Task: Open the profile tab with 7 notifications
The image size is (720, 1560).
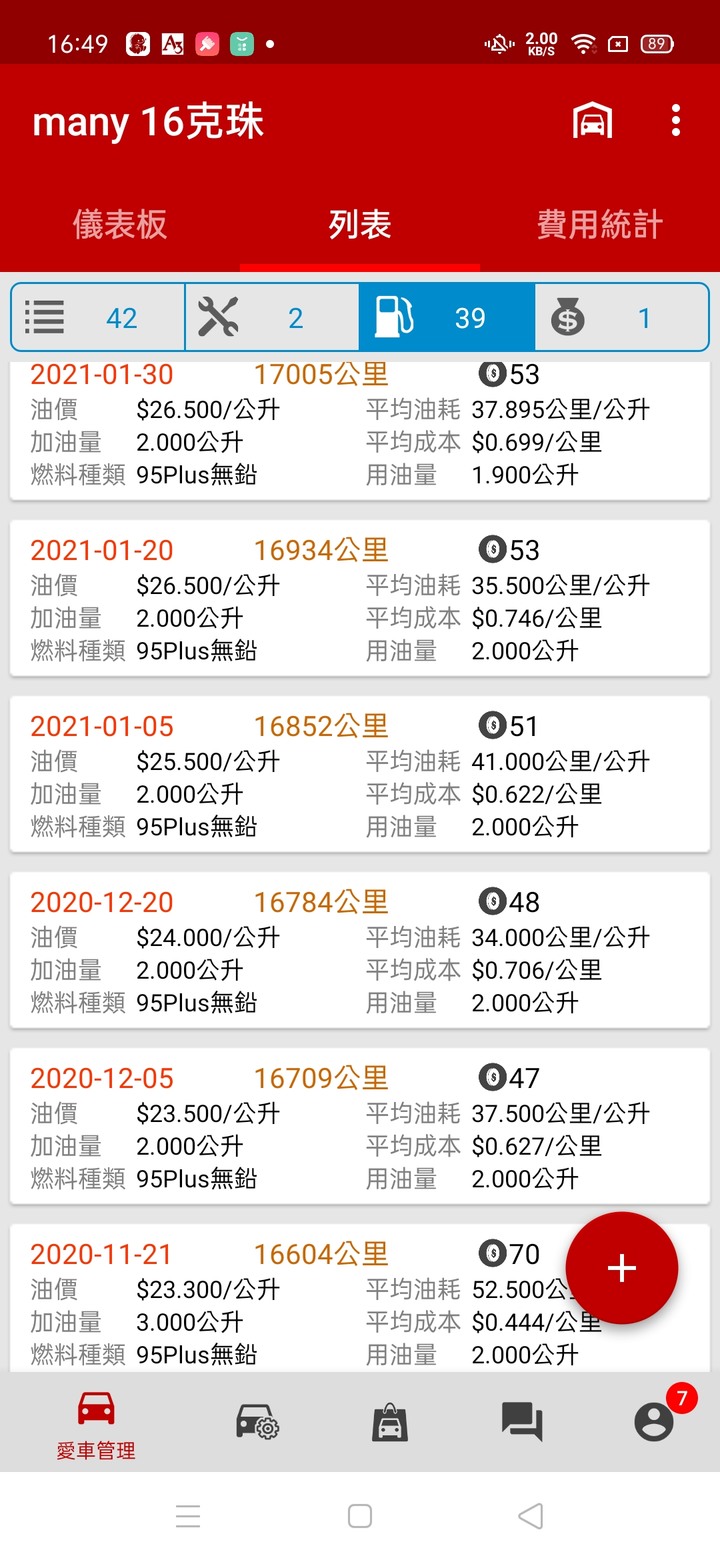Action: click(x=656, y=1419)
